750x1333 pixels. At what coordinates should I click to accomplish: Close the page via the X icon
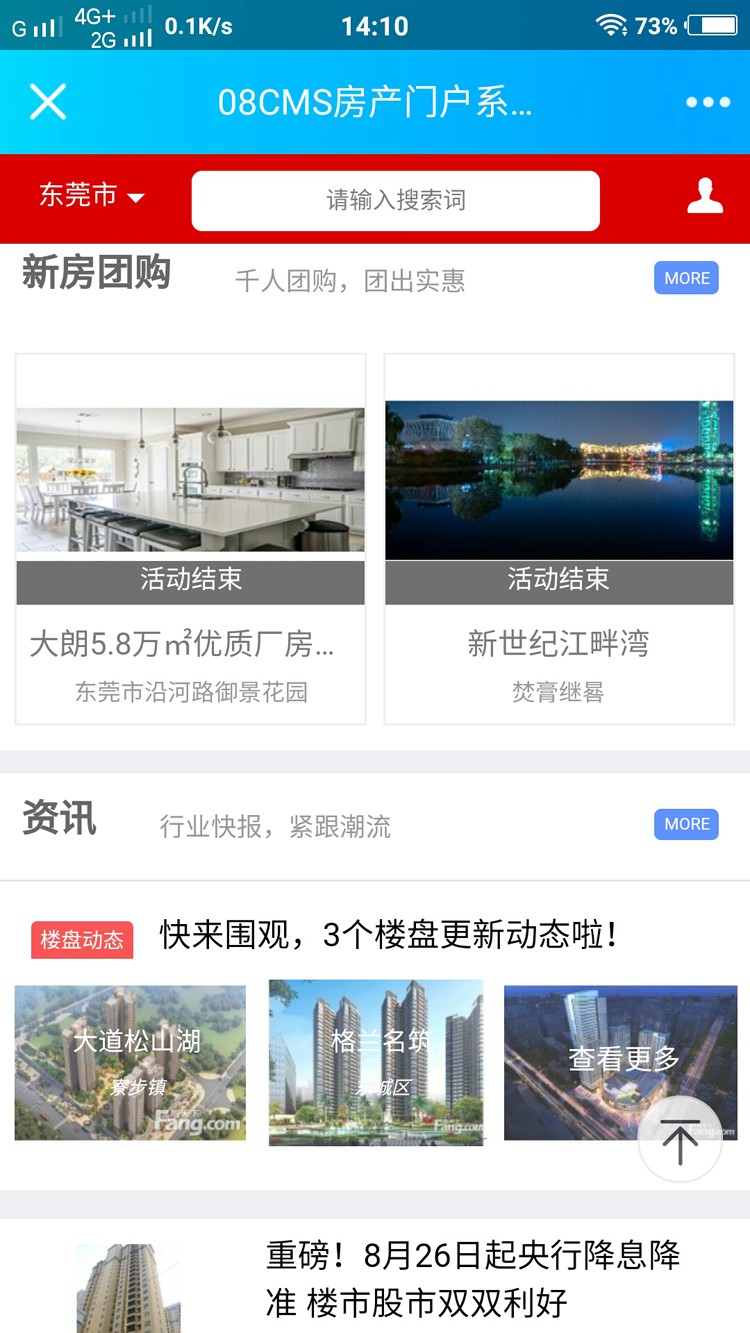click(47, 102)
